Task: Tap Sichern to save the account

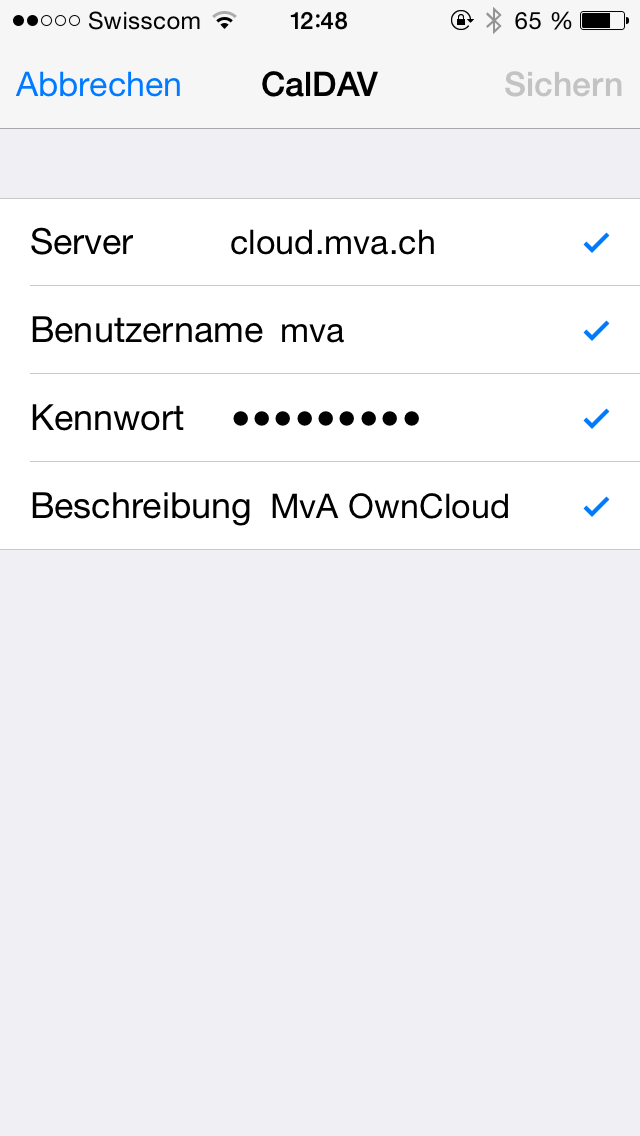Action: point(563,85)
